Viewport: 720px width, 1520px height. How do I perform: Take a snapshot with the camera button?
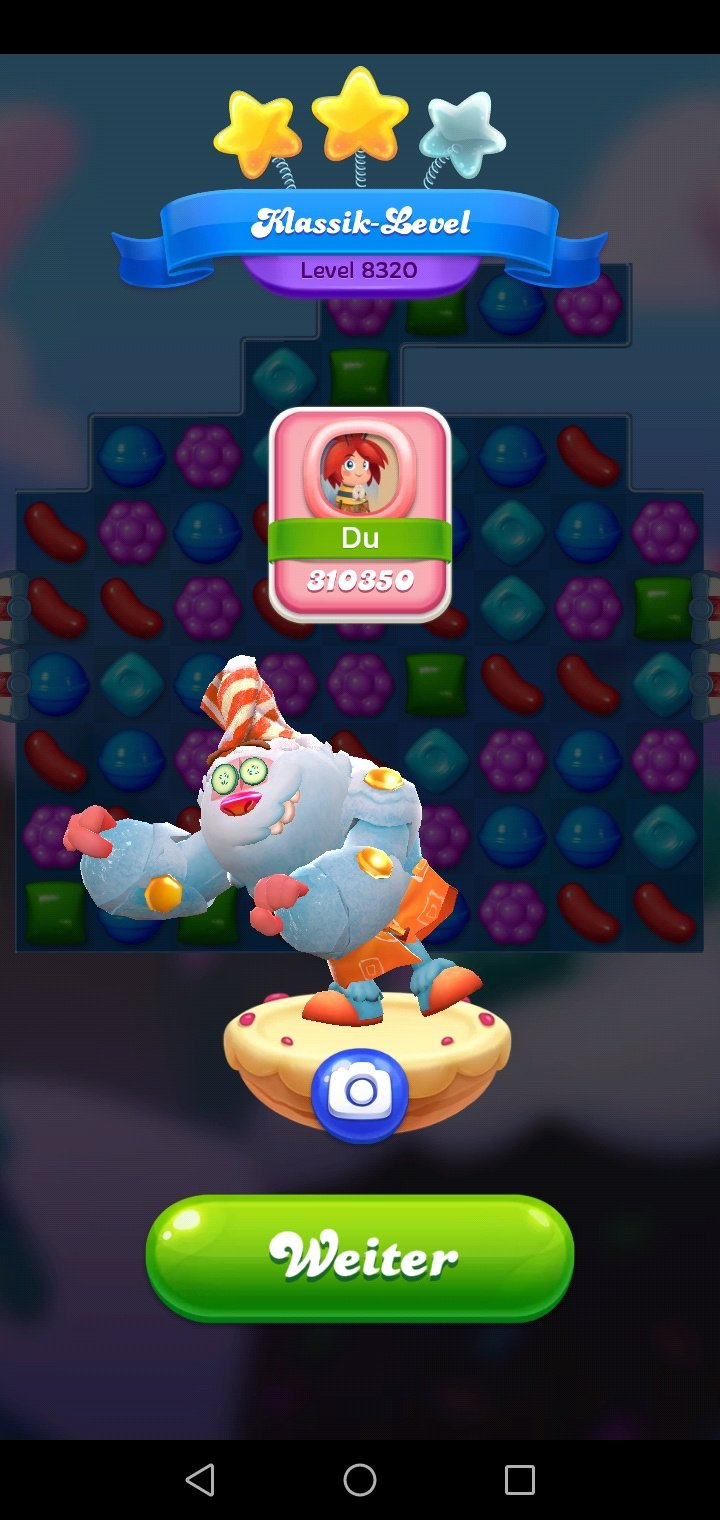pos(360,1095)
